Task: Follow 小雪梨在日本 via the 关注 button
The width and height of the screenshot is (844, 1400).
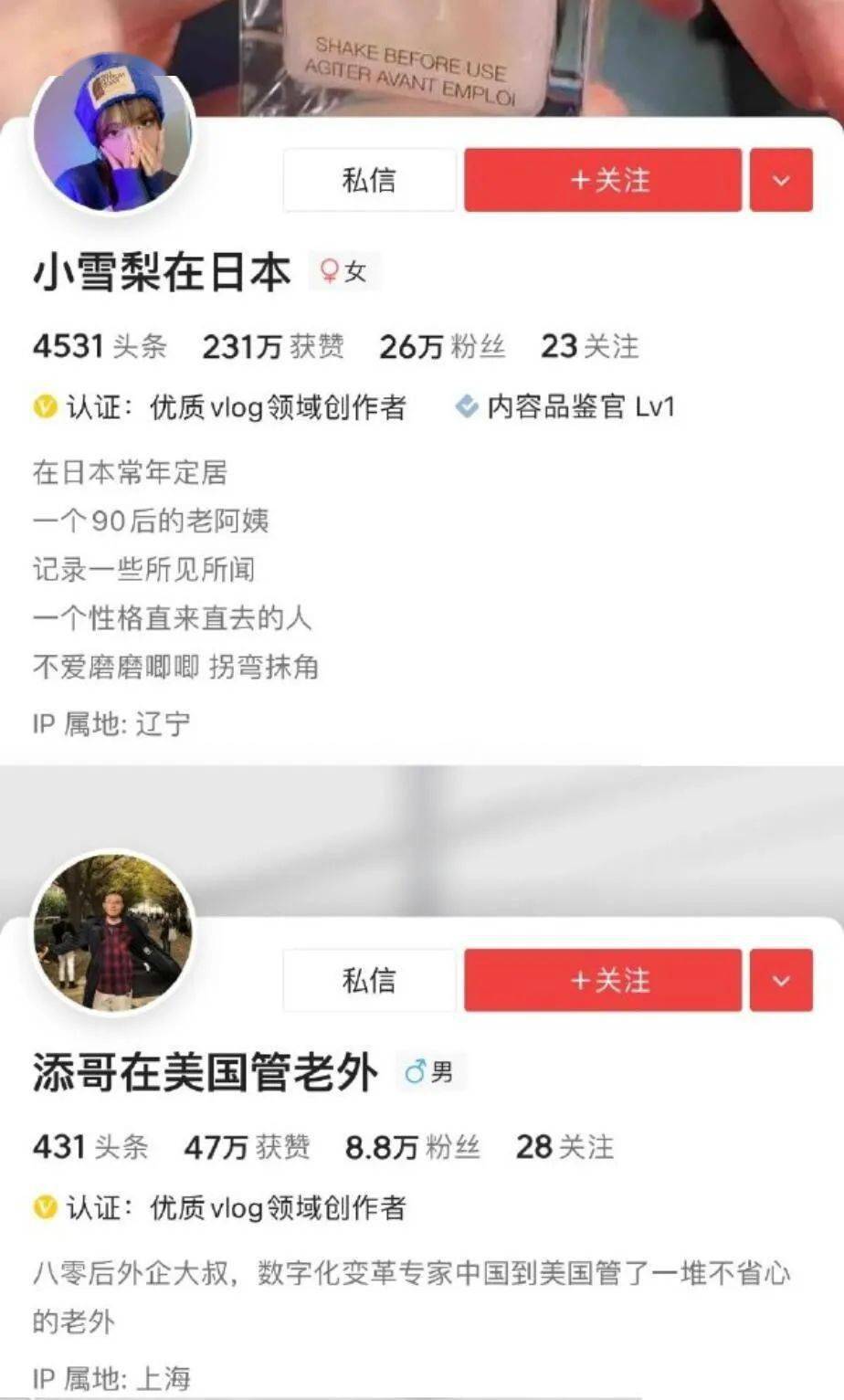Action: pos(603,180)
